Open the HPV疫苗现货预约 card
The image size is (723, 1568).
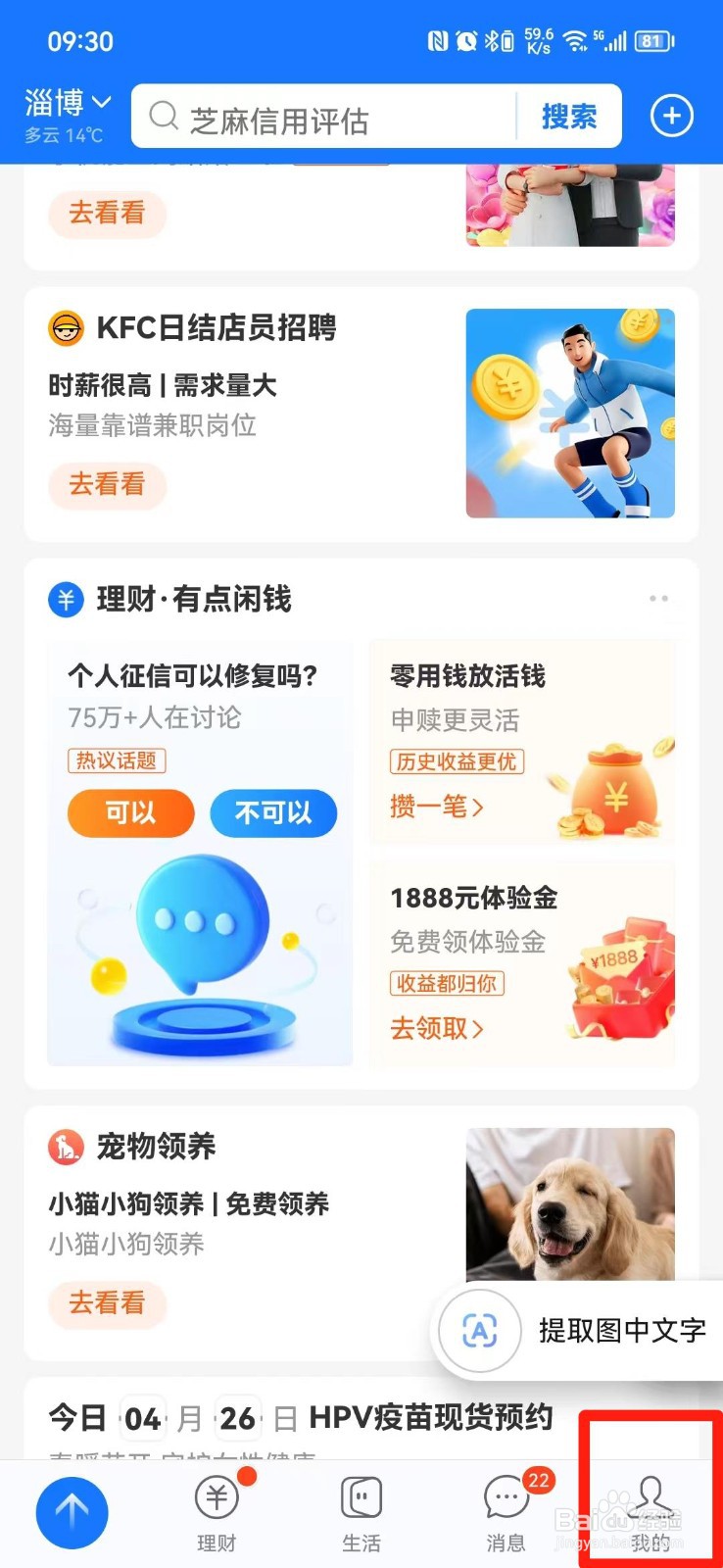[x=361, y=1418]
